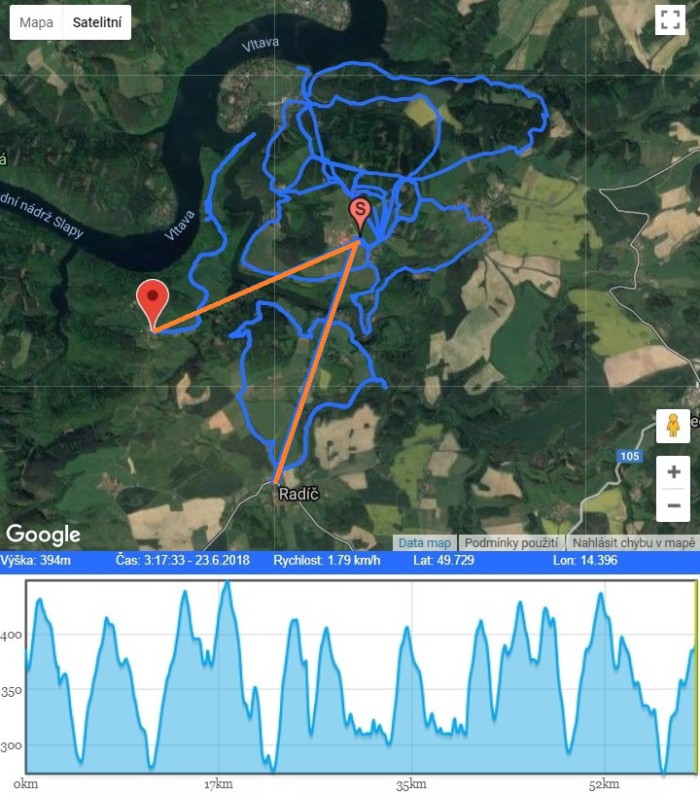This screenshot has height=796, width=700.
Task: Switch to Mapa view
Action: coord(37,22)
